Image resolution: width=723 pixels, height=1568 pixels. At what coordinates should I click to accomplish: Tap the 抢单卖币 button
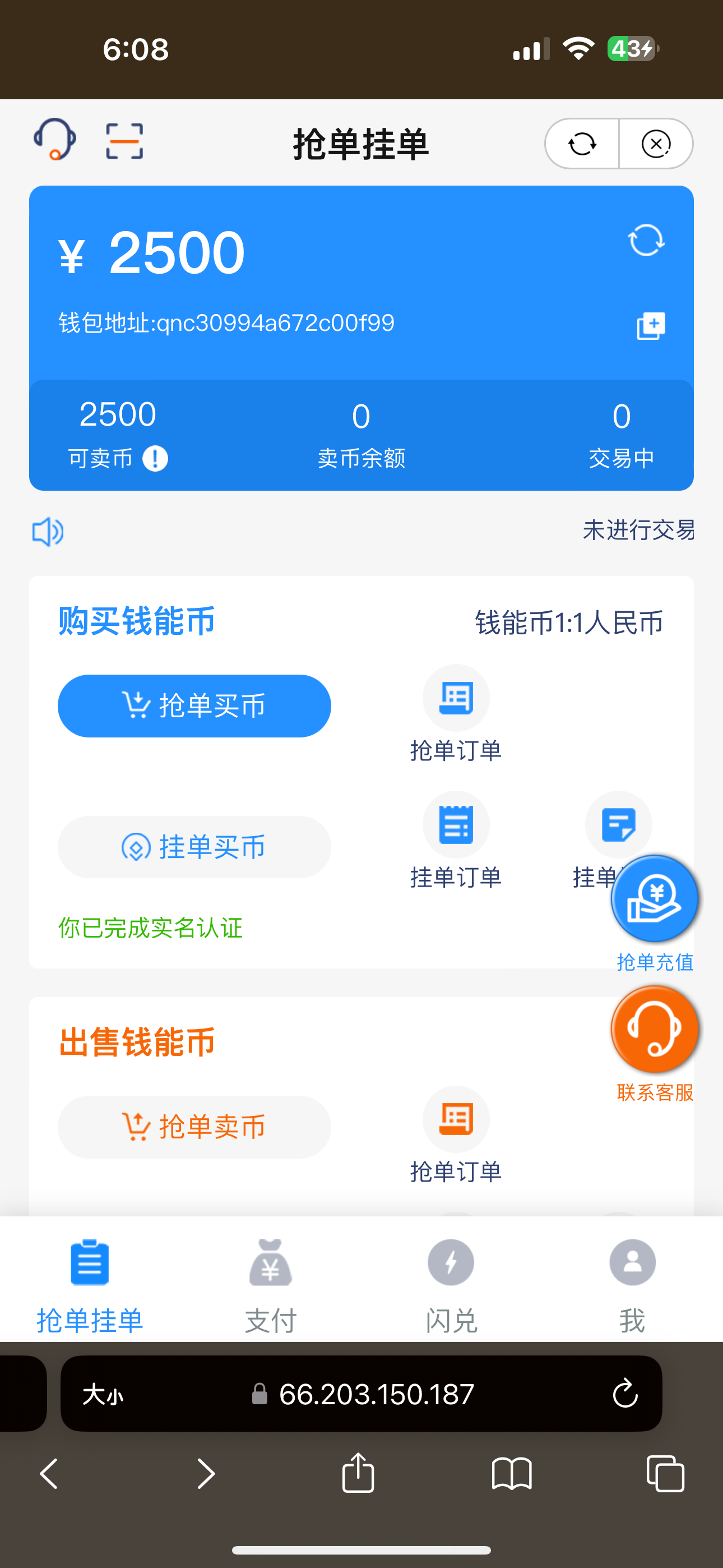[x=194, y=1127]
